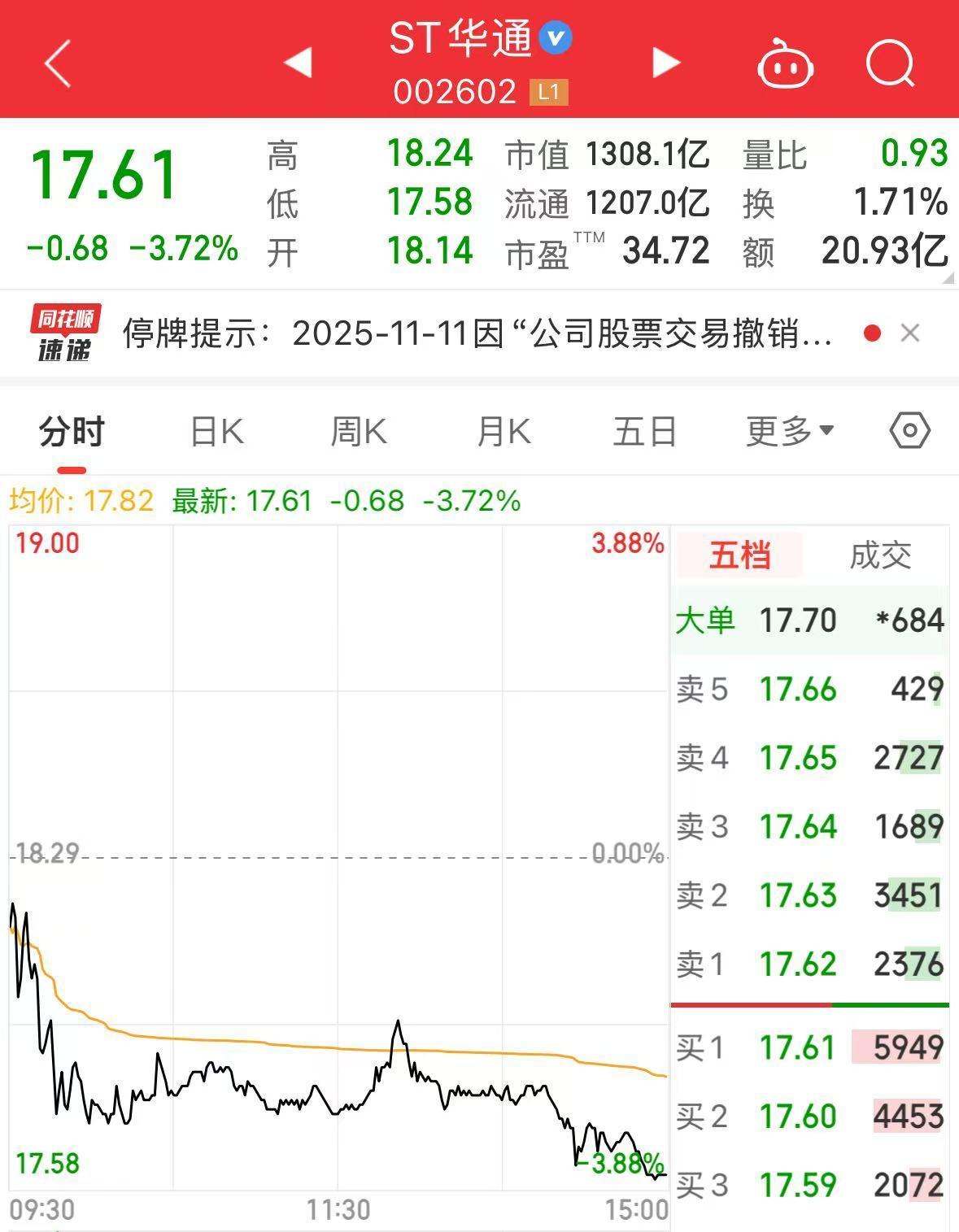The image size is (959, 1232).
Task: Switch to the previous stock
Action: click(x=298, y=63)
